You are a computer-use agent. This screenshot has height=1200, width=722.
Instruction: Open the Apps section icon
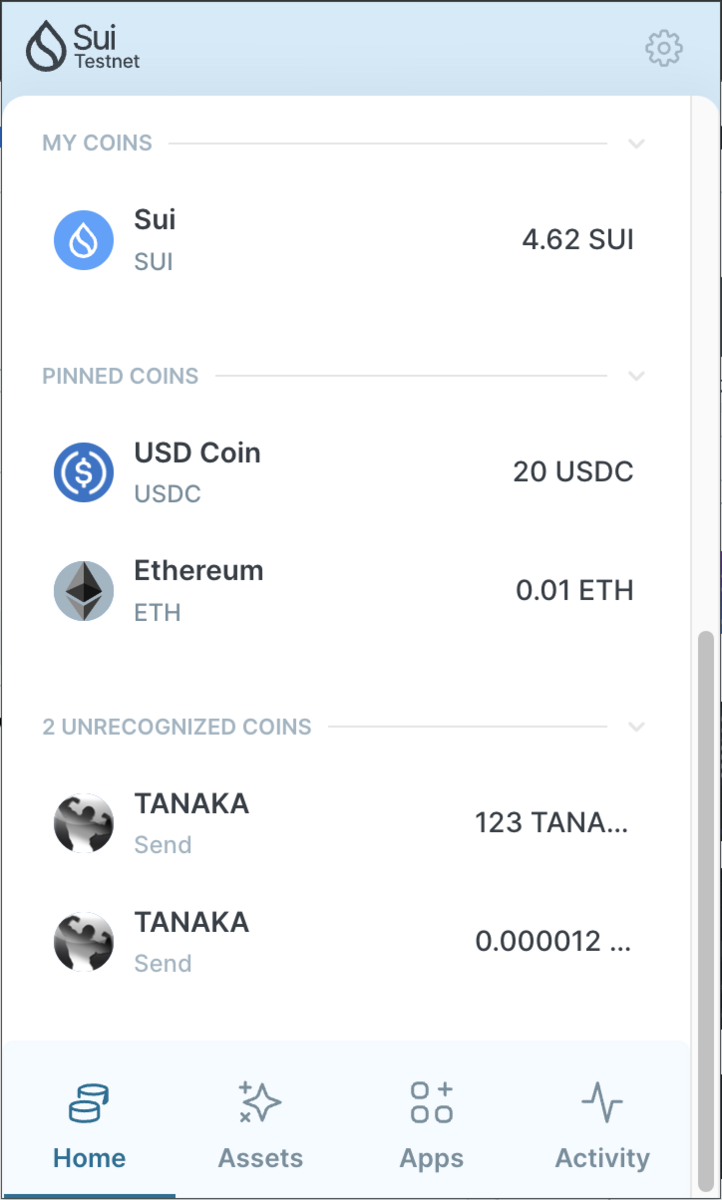(431, 1103)
